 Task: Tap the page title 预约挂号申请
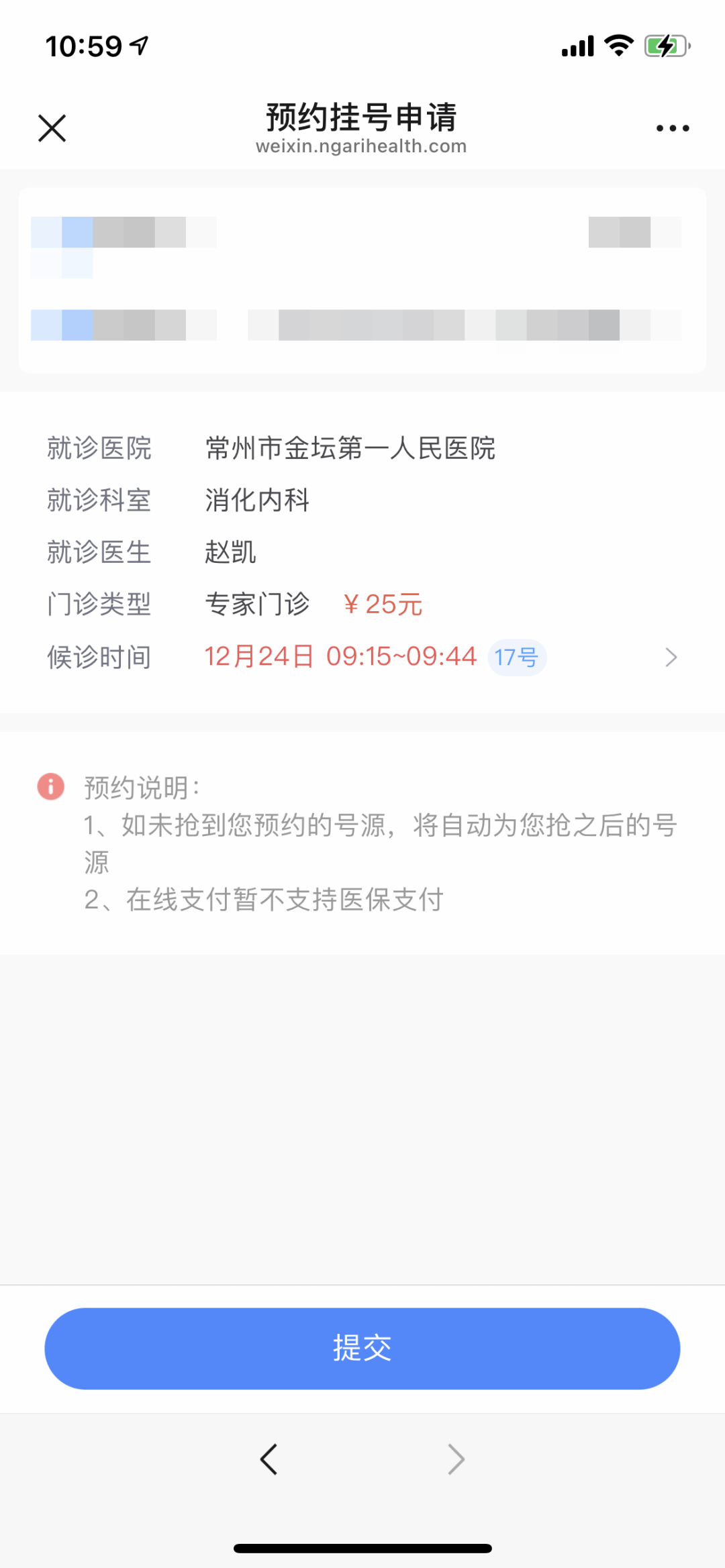[361, 117]
